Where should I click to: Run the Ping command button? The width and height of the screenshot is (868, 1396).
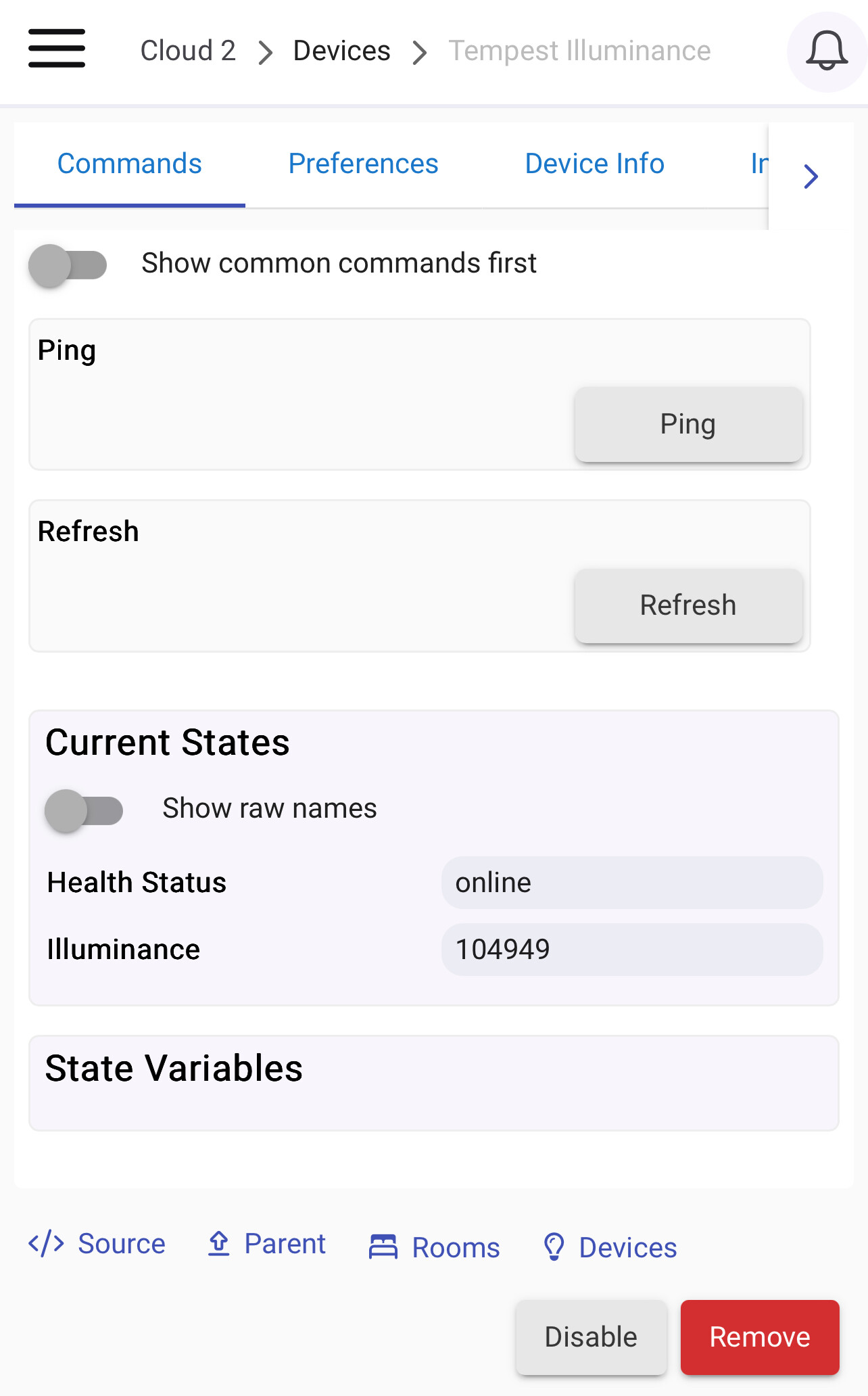tap(688, 425)
